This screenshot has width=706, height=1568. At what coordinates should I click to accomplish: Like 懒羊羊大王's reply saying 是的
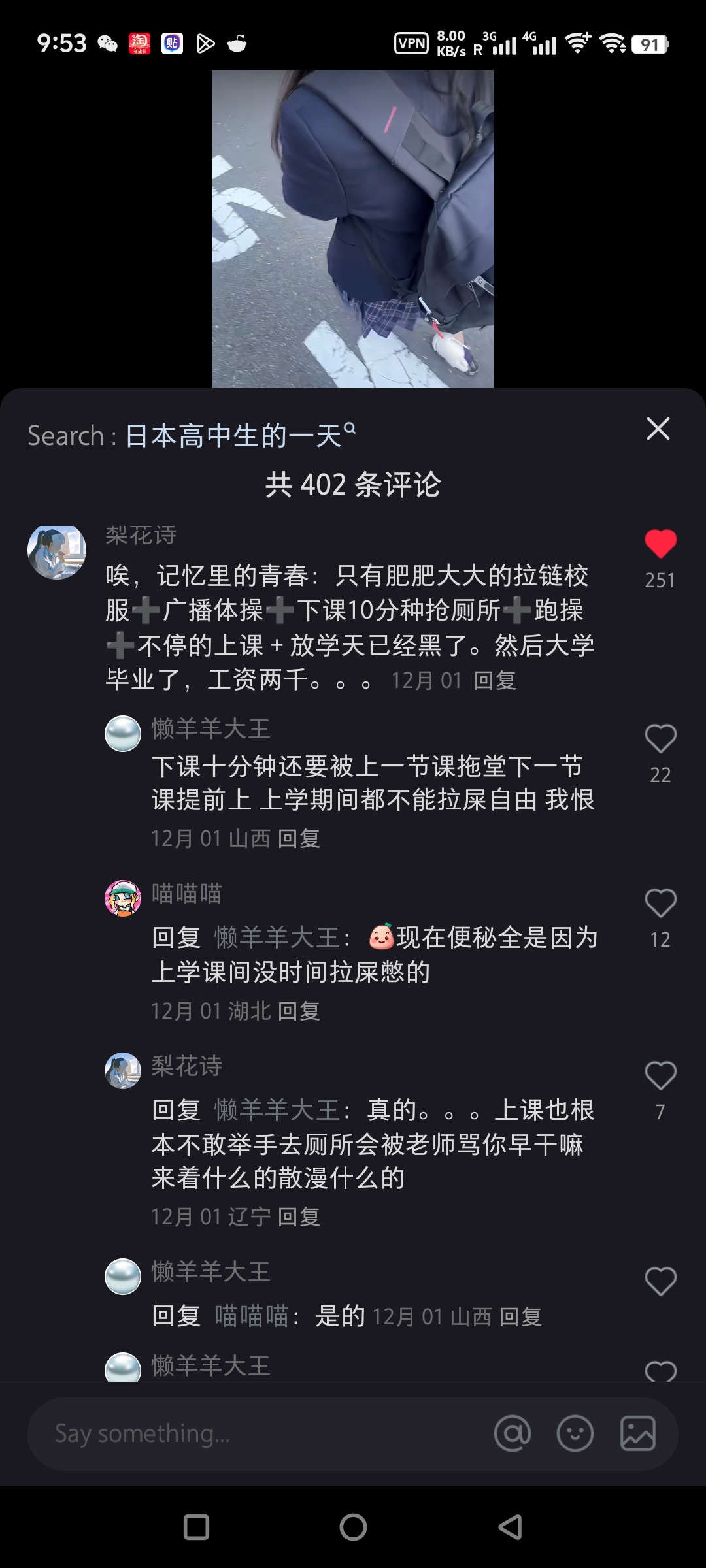point(660,1281)
